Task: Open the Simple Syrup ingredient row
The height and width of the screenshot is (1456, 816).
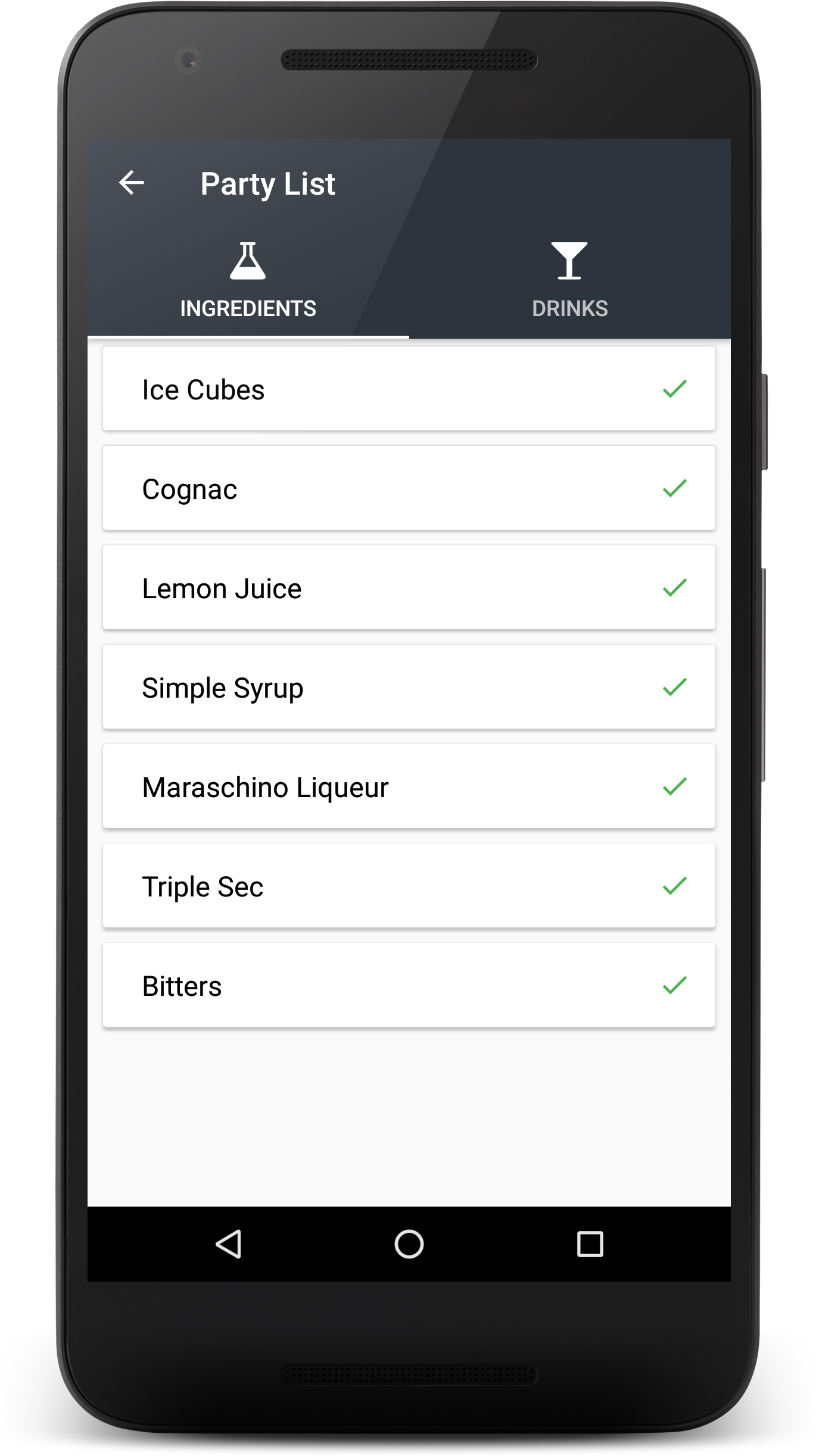Action: tap(409, 687)
